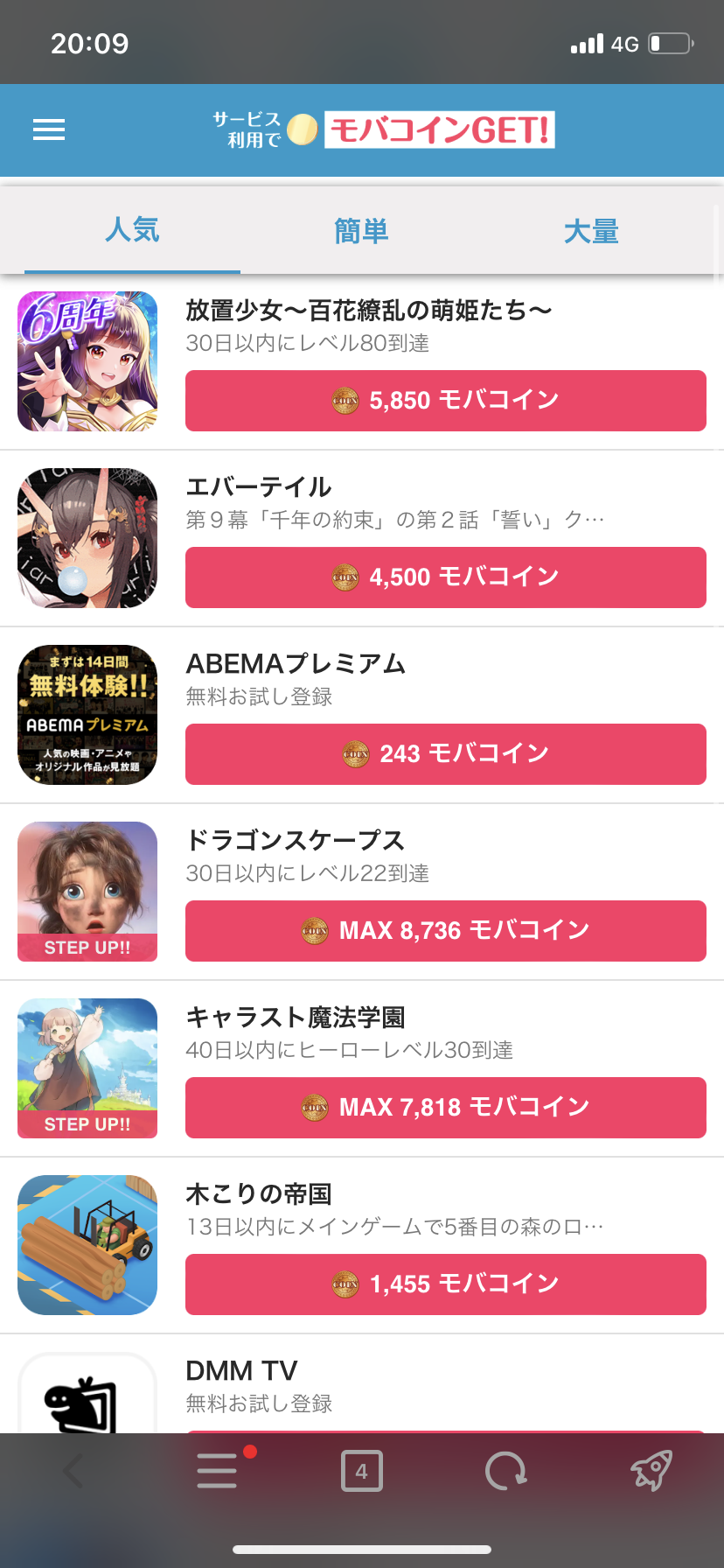Switch to the 簡単 tab
This screenshot has width=724, height=1568.
click(361, 231)
